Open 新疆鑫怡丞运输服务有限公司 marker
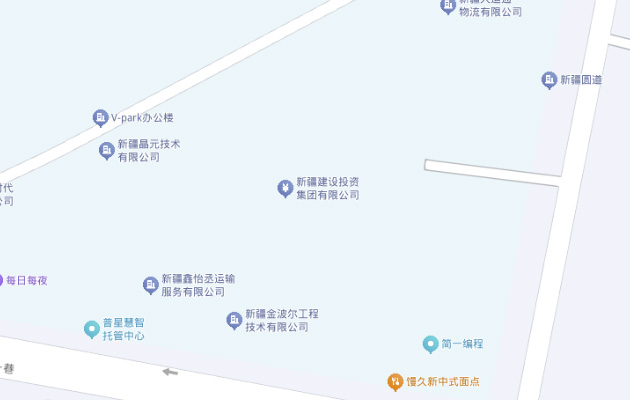The width and height of the screenshot is (630, 400). pyautogui.click(x=151, y=285)
